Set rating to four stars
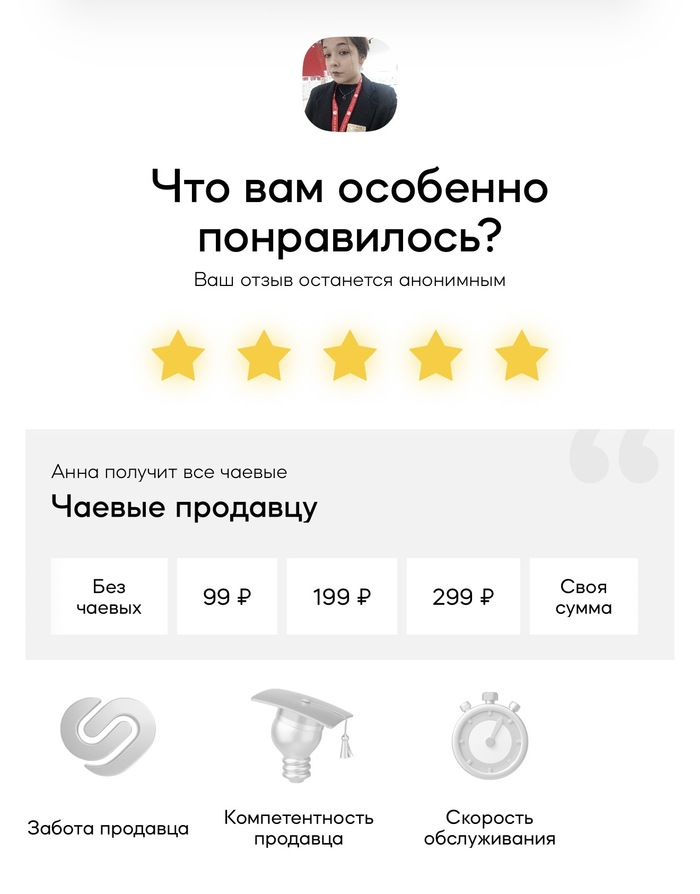The height and width of the screenshot is (894, 700). click(x=436, y=357)
